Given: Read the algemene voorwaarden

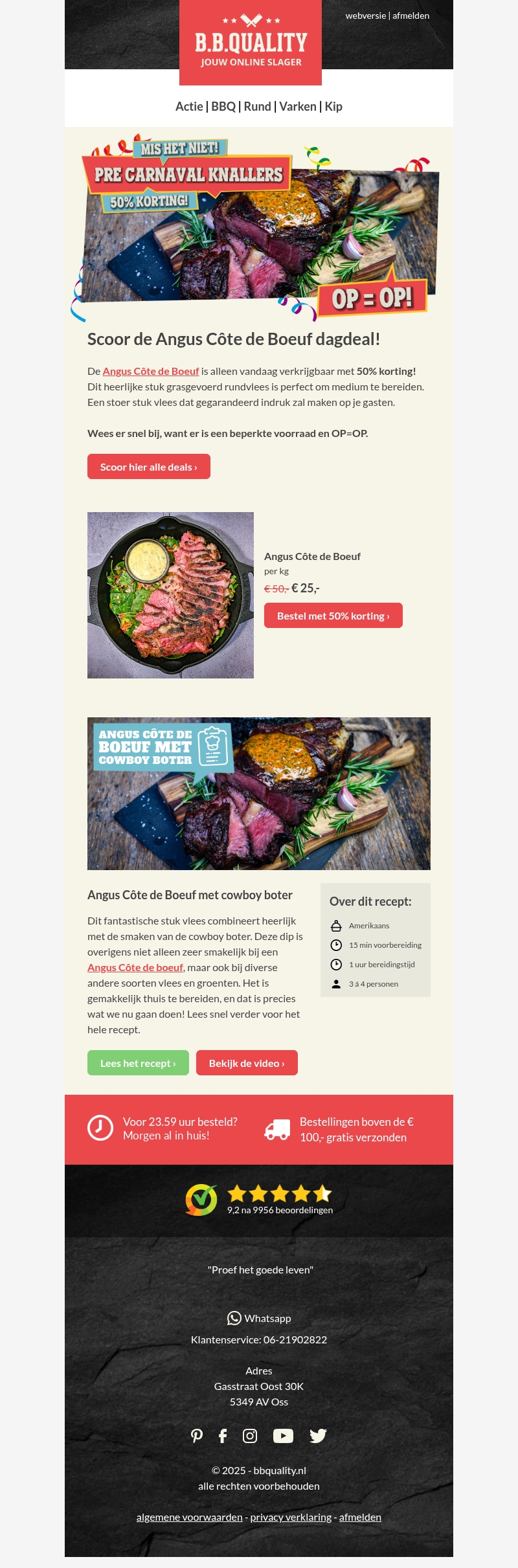Looking at the screenshot, I should click(189, 1517).
